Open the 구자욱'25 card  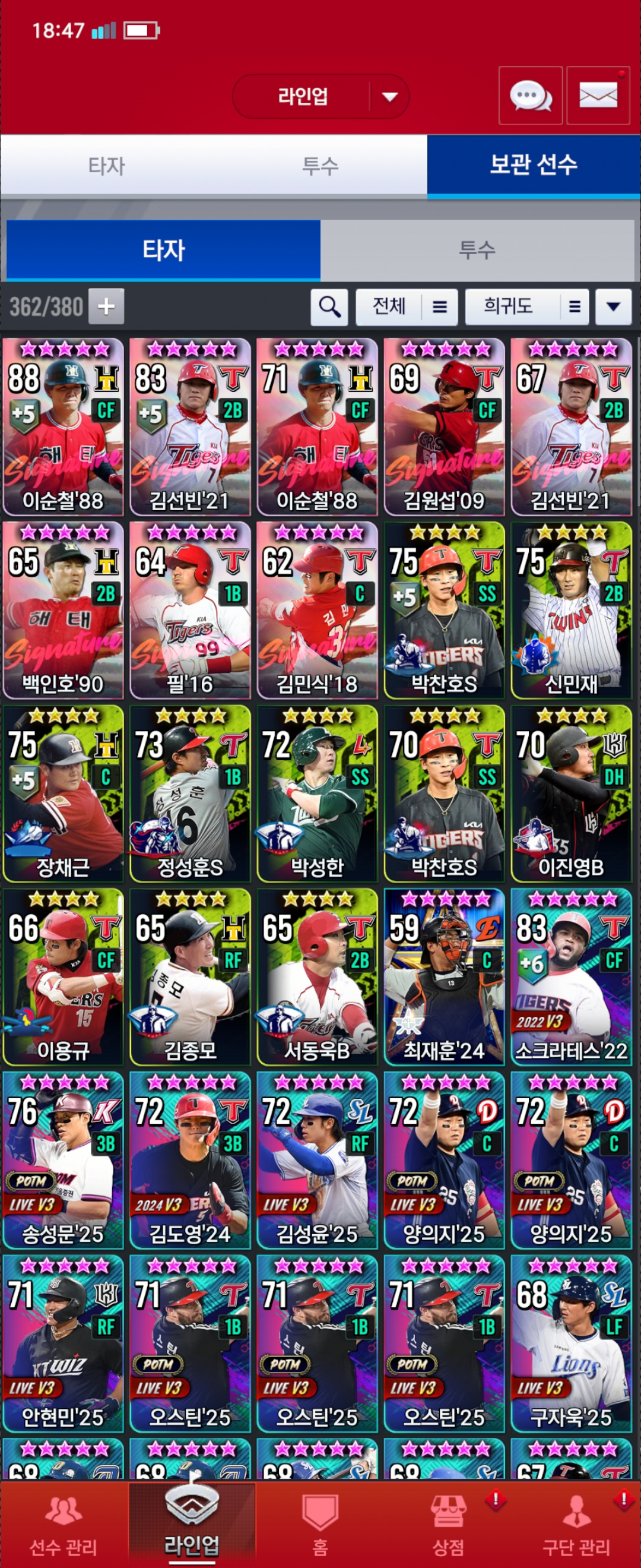tap(570, 1343)
